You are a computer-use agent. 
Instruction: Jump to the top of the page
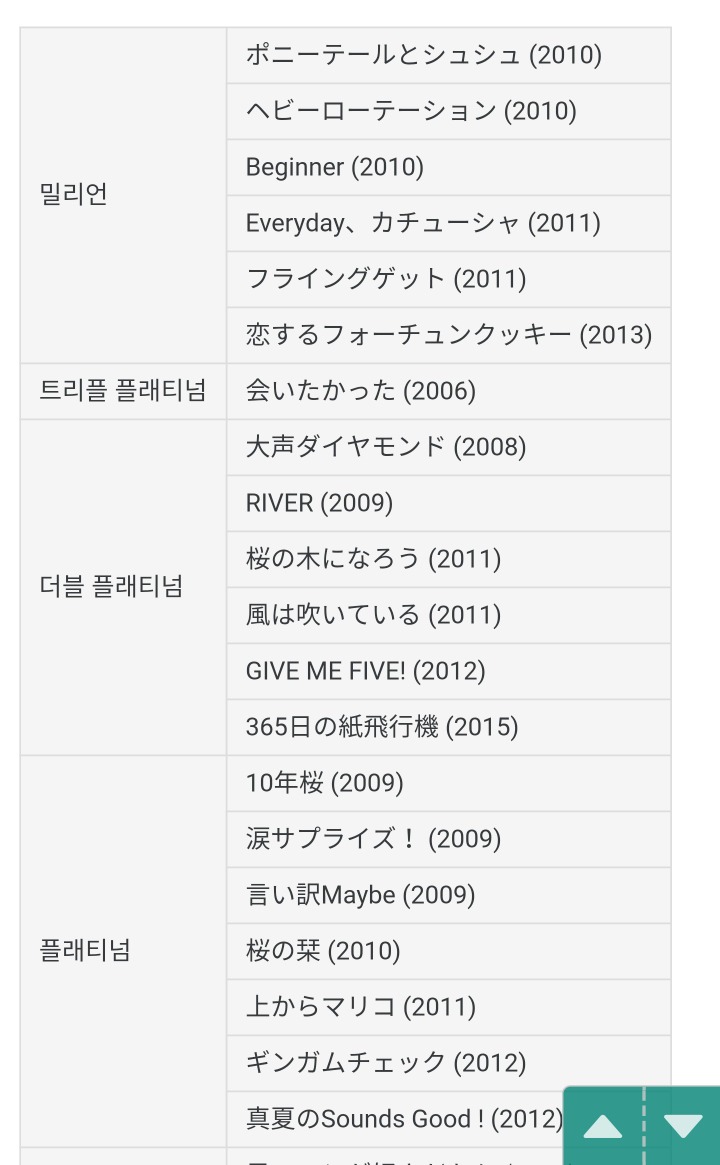point(603,1127)
